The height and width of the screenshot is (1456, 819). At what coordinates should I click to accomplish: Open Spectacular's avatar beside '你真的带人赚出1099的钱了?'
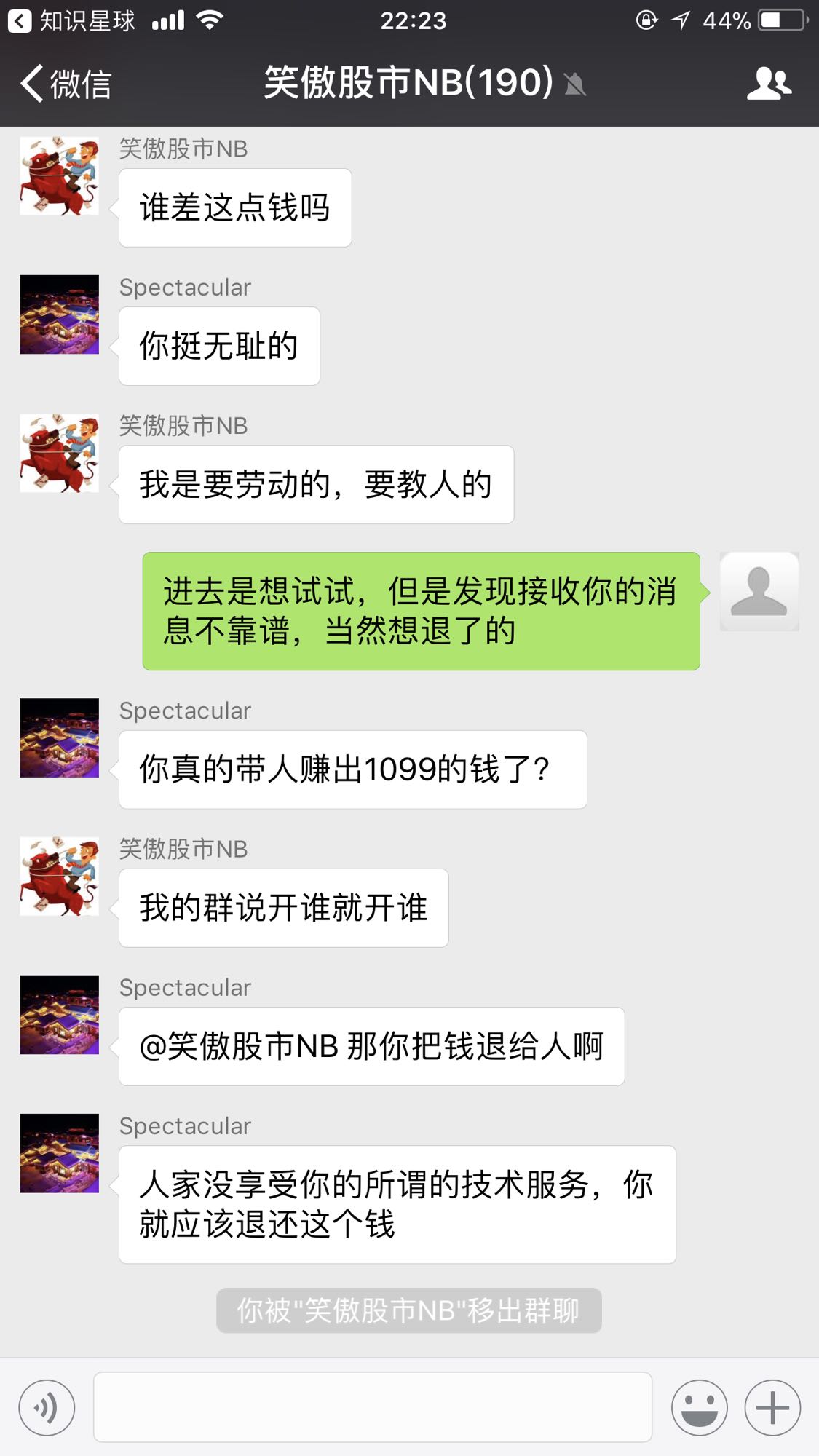[59, 738]
